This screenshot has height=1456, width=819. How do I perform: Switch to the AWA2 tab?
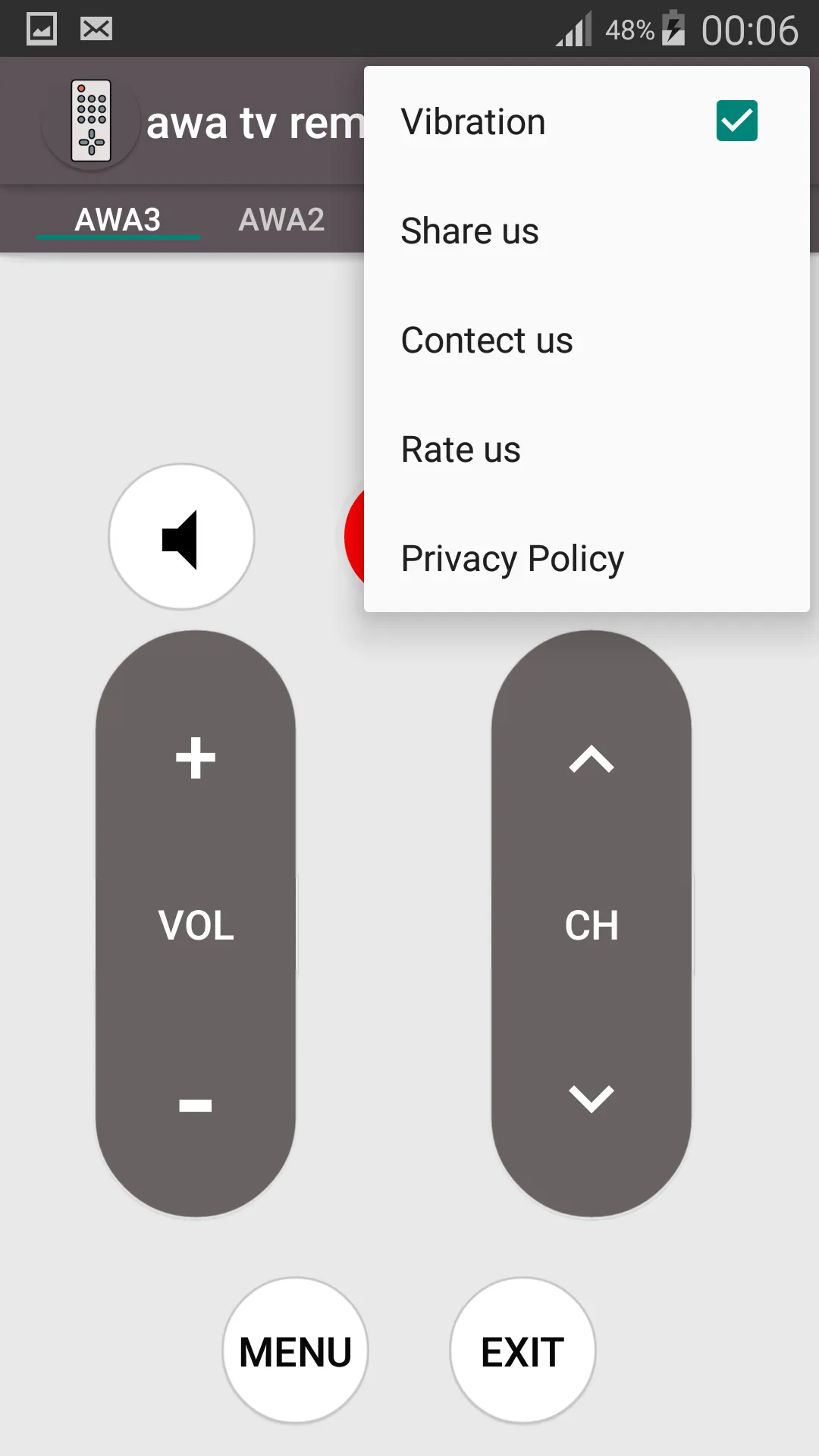(281, 220)
